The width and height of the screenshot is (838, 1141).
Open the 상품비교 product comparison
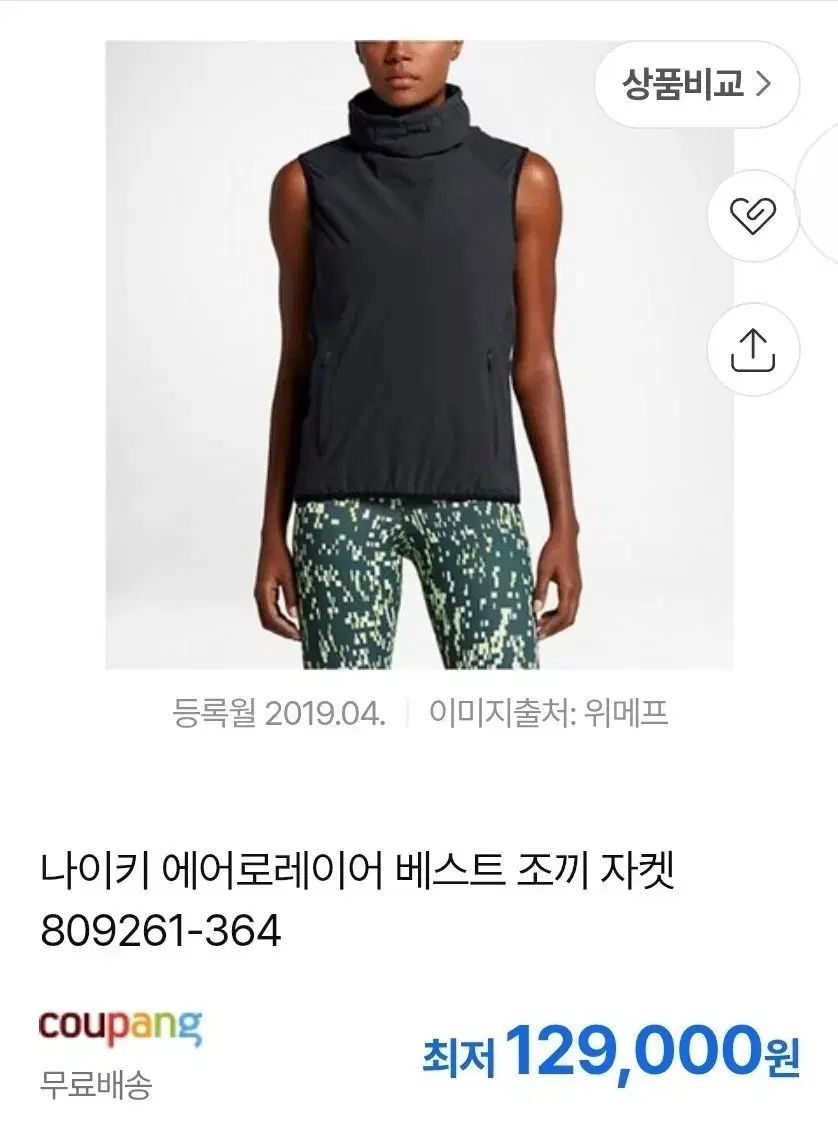tap(697, 84)
